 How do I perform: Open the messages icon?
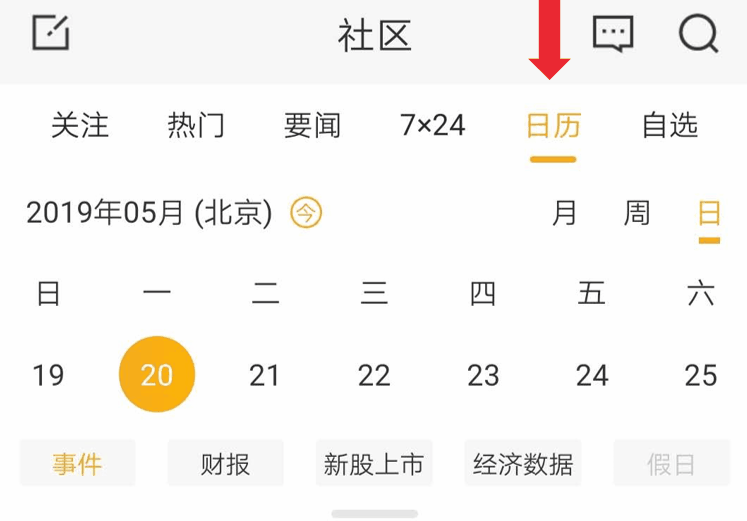coord(612,35)
